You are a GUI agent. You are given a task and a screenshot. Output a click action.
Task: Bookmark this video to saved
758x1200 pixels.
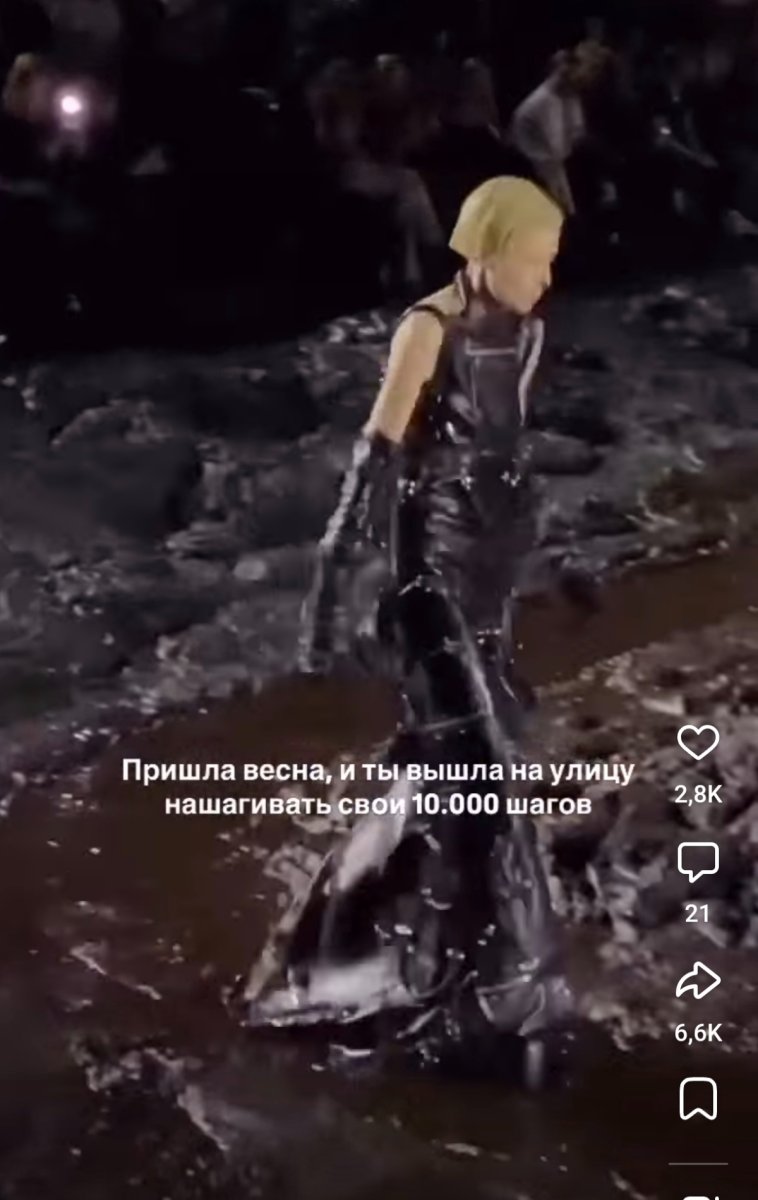697,1099
